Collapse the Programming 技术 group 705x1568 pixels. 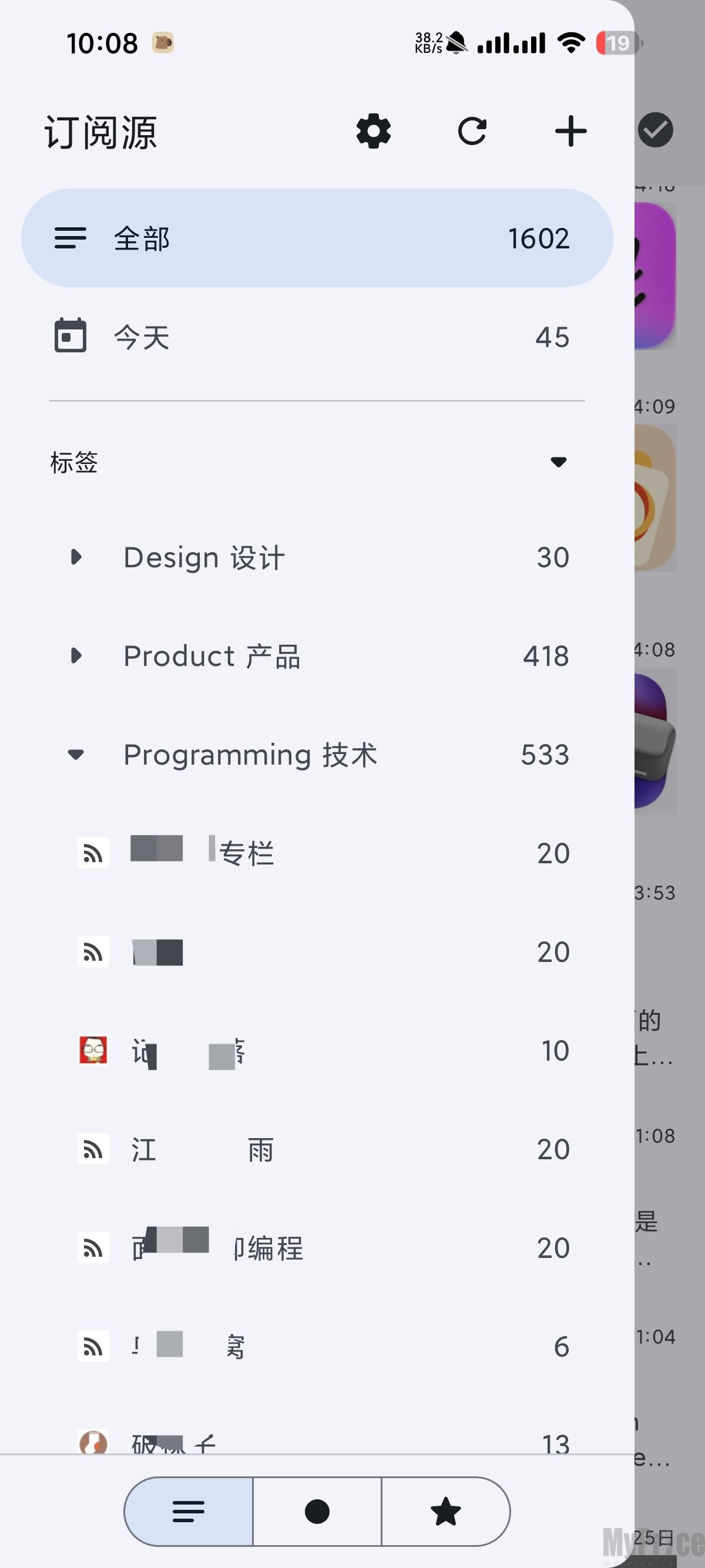click(x=77, y=755)
